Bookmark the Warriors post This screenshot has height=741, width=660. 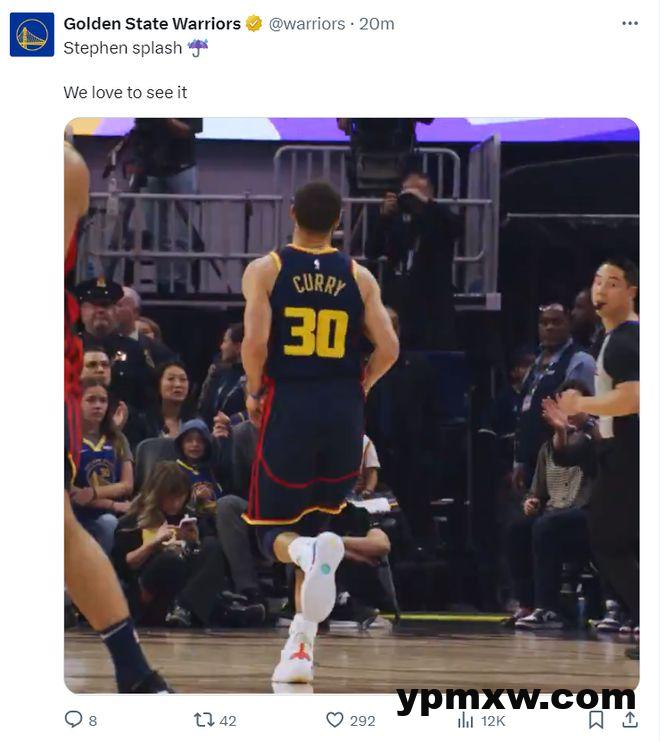coord(596,719)
